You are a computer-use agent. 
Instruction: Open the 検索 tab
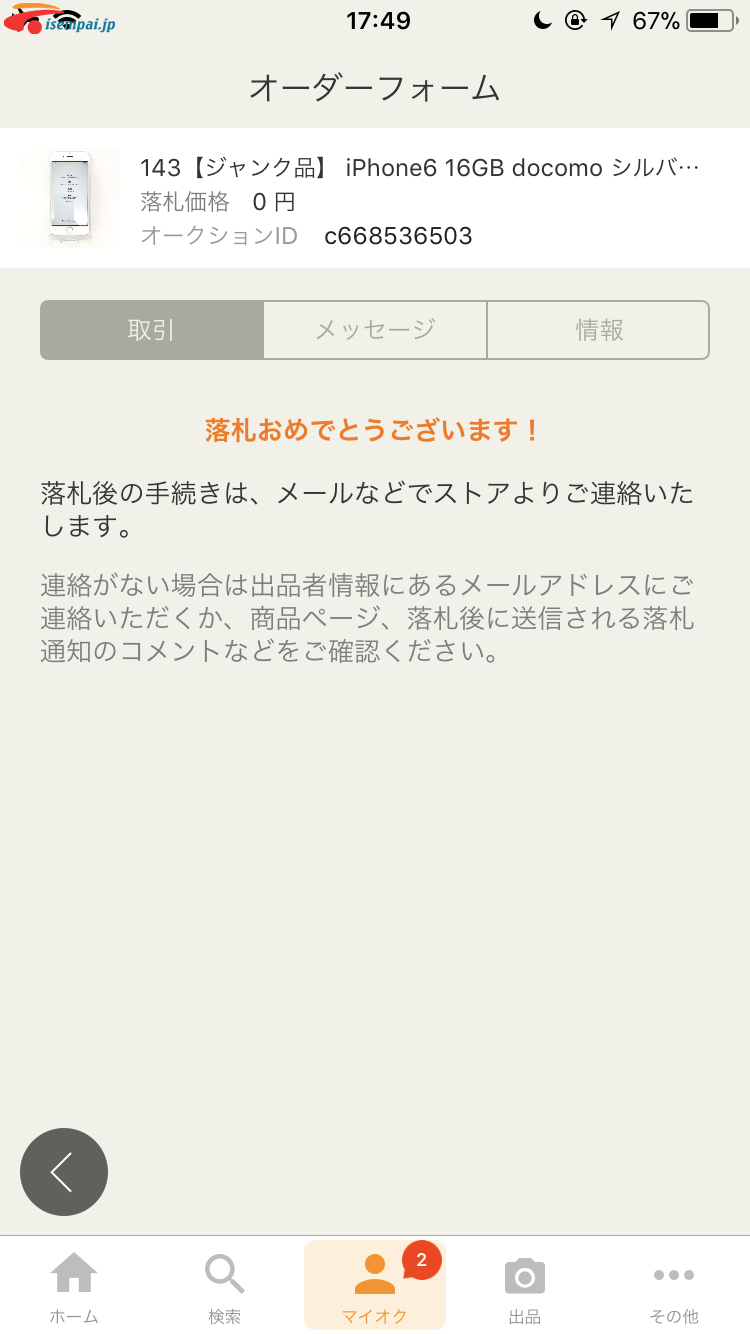(225, 1286)
